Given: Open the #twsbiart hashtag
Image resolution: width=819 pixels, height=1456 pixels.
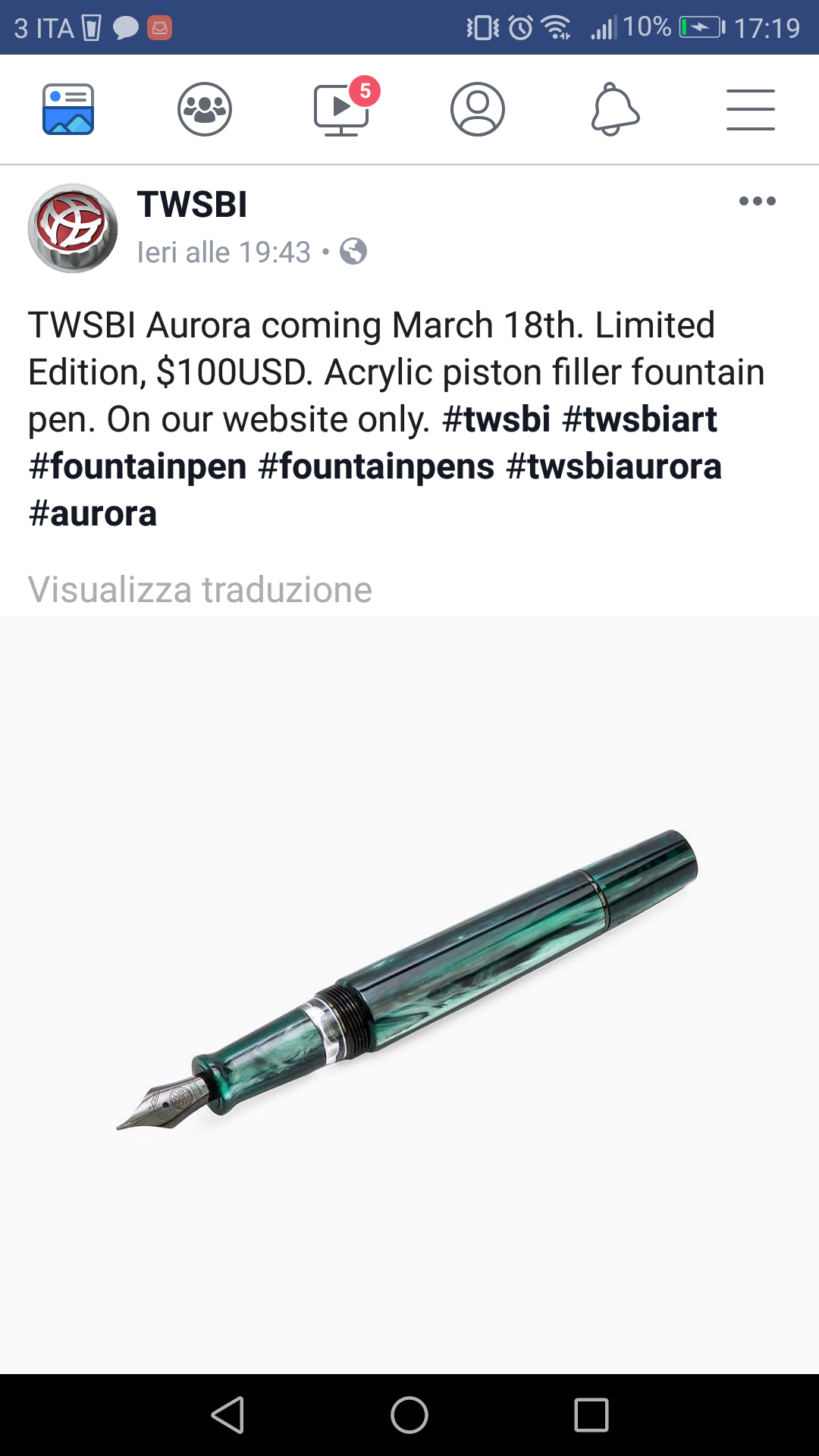Looking at the screenshot, I should pyautogui.click(x=639, y=419).
